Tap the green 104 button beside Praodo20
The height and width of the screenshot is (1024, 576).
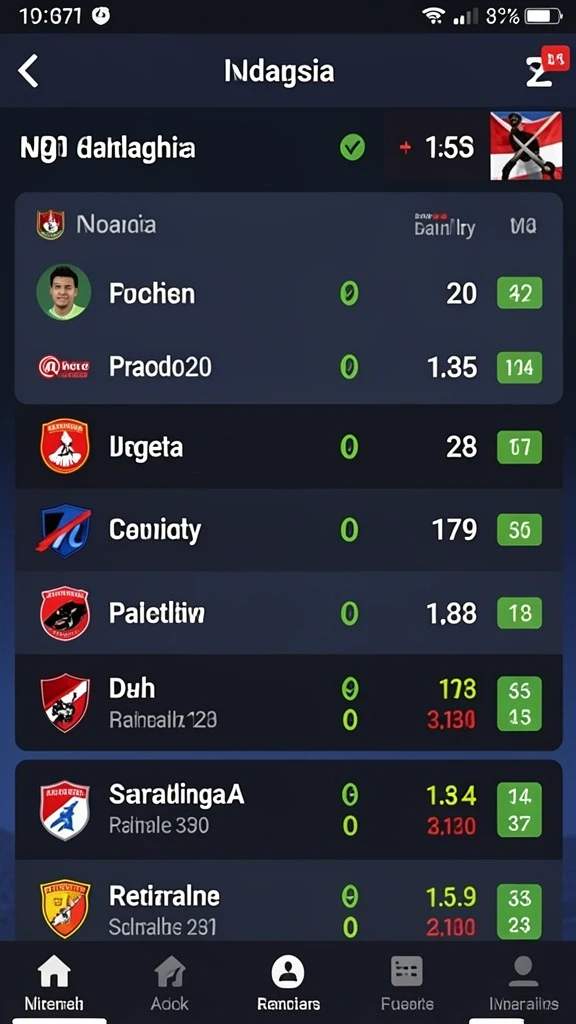point(519,368)
